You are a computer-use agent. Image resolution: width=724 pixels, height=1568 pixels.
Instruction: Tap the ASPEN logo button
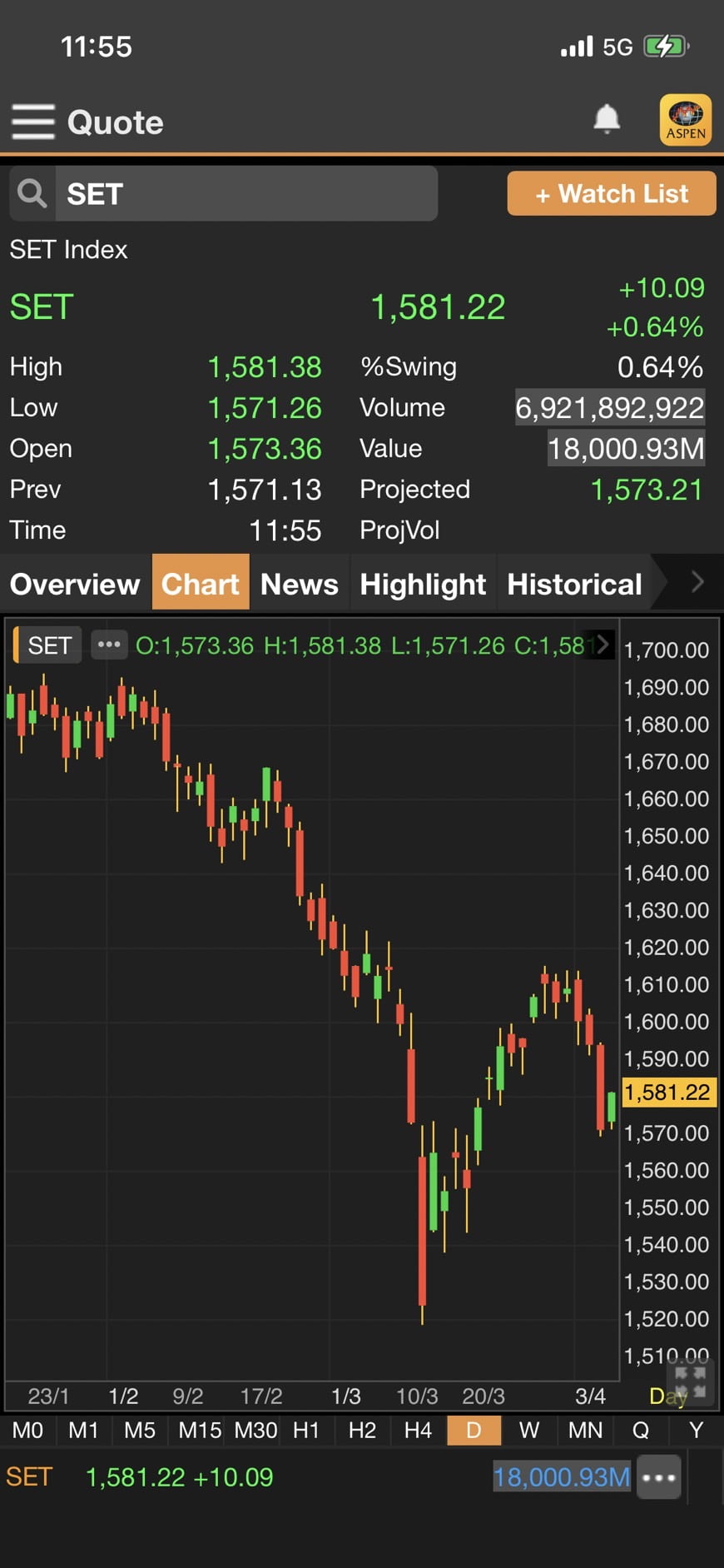[685, 120]
